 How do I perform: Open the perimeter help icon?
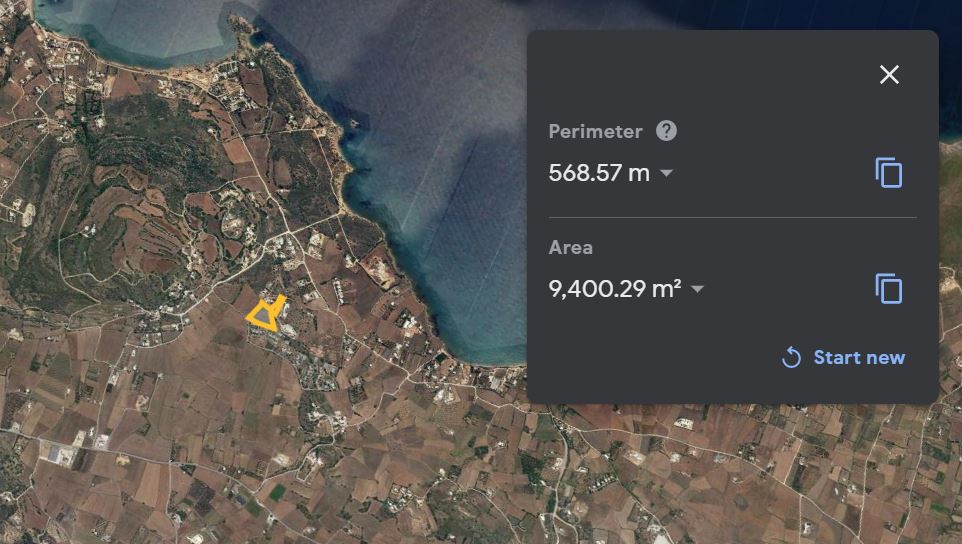(x=666, y=131)
